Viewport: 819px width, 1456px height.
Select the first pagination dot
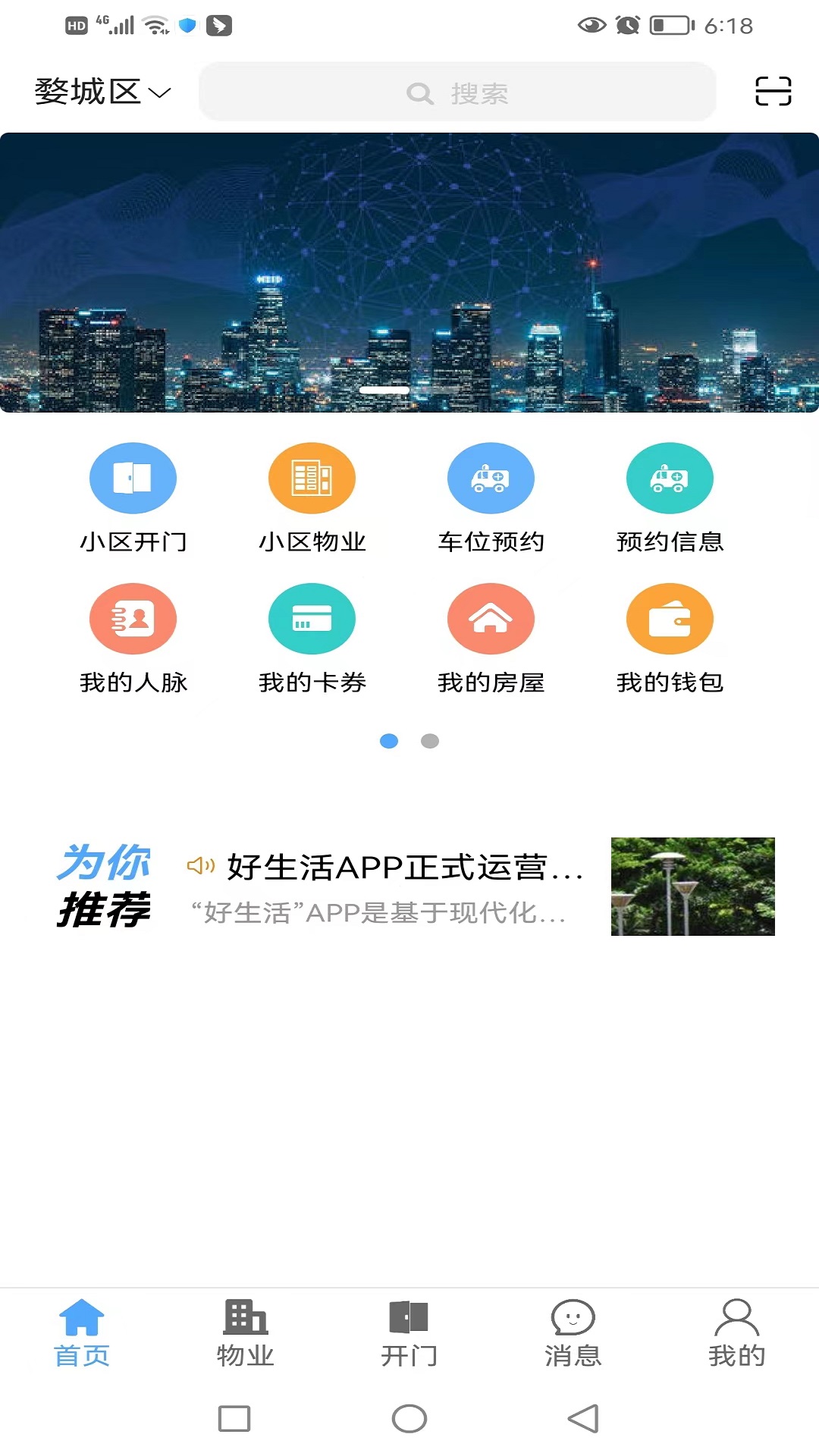tap(390, 741)
